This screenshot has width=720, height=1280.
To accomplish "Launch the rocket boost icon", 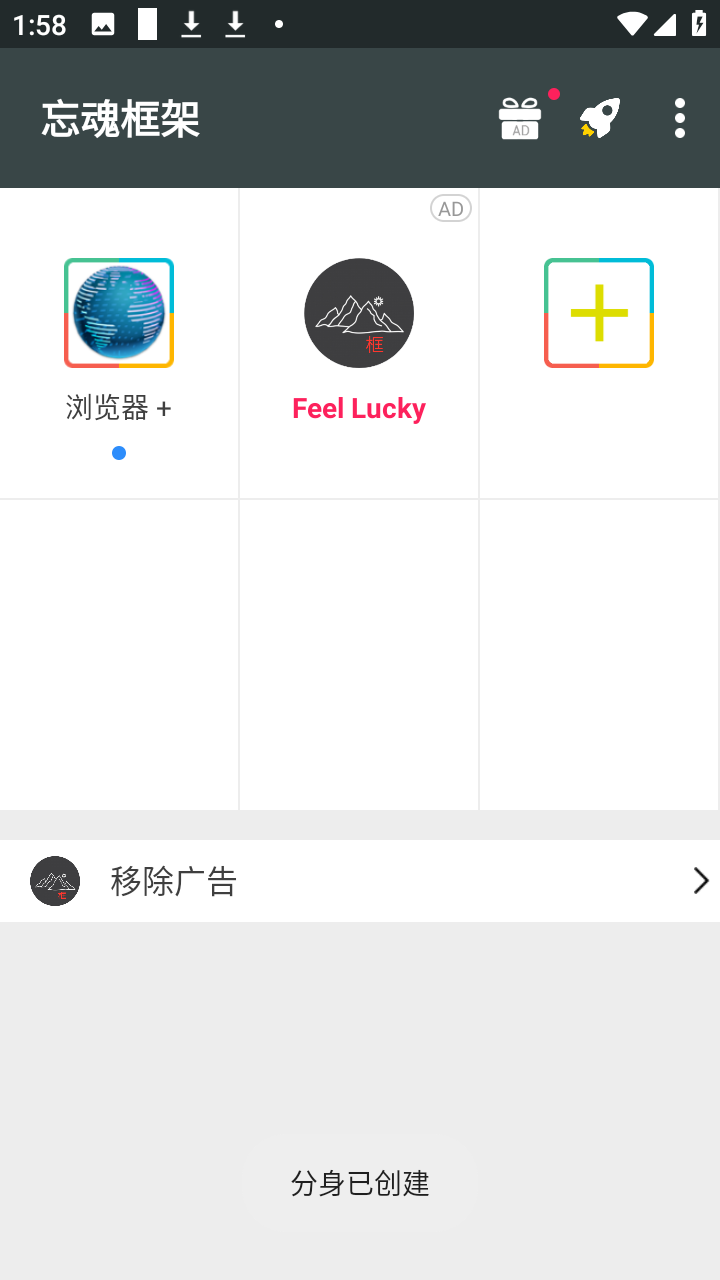I will point(599,117).
